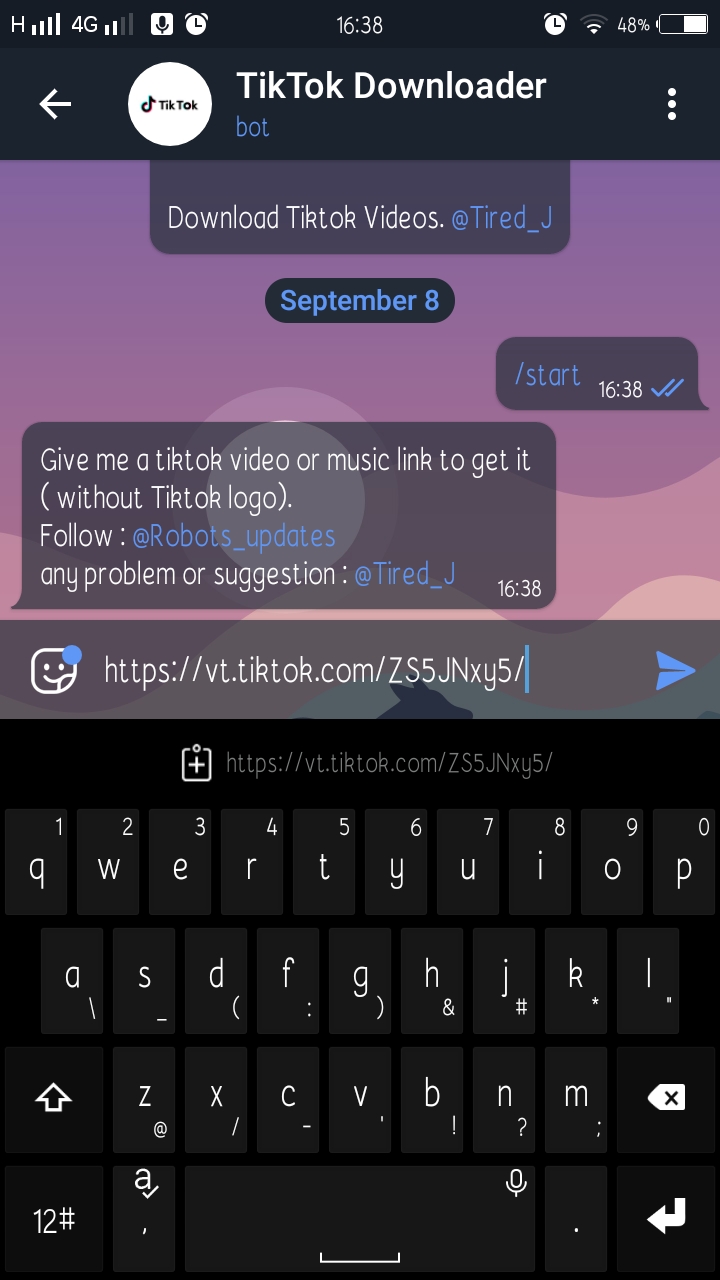Paste clipboard link suggestion from keyboard
Viewport: 720px width, 1280px height.
click(x=368, y=764)
